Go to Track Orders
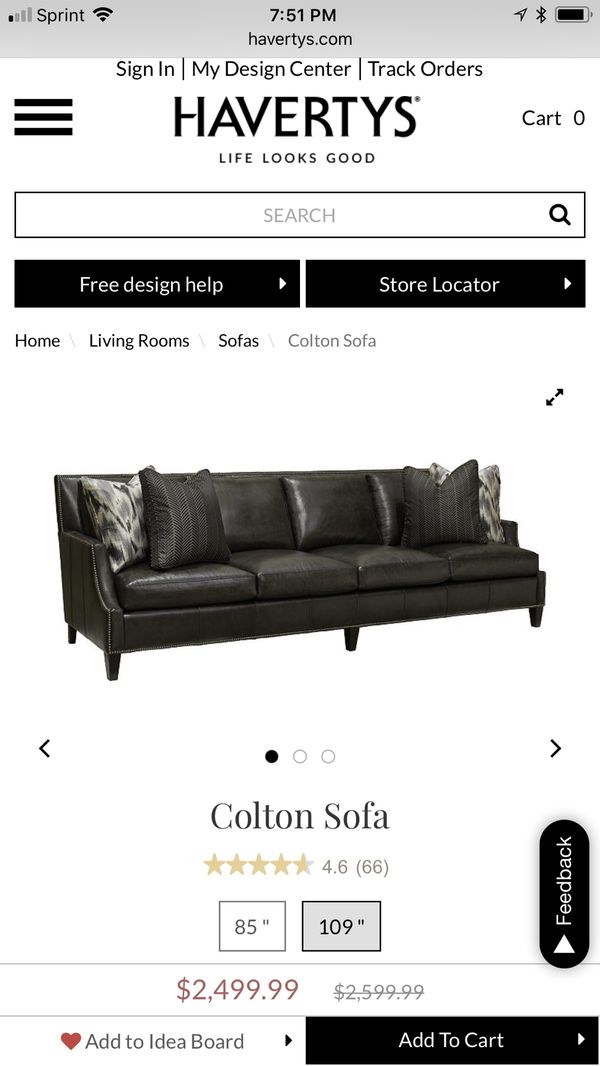Image resolution: width=600 pixels, height=1066 pixels. (x=425, y=69)
